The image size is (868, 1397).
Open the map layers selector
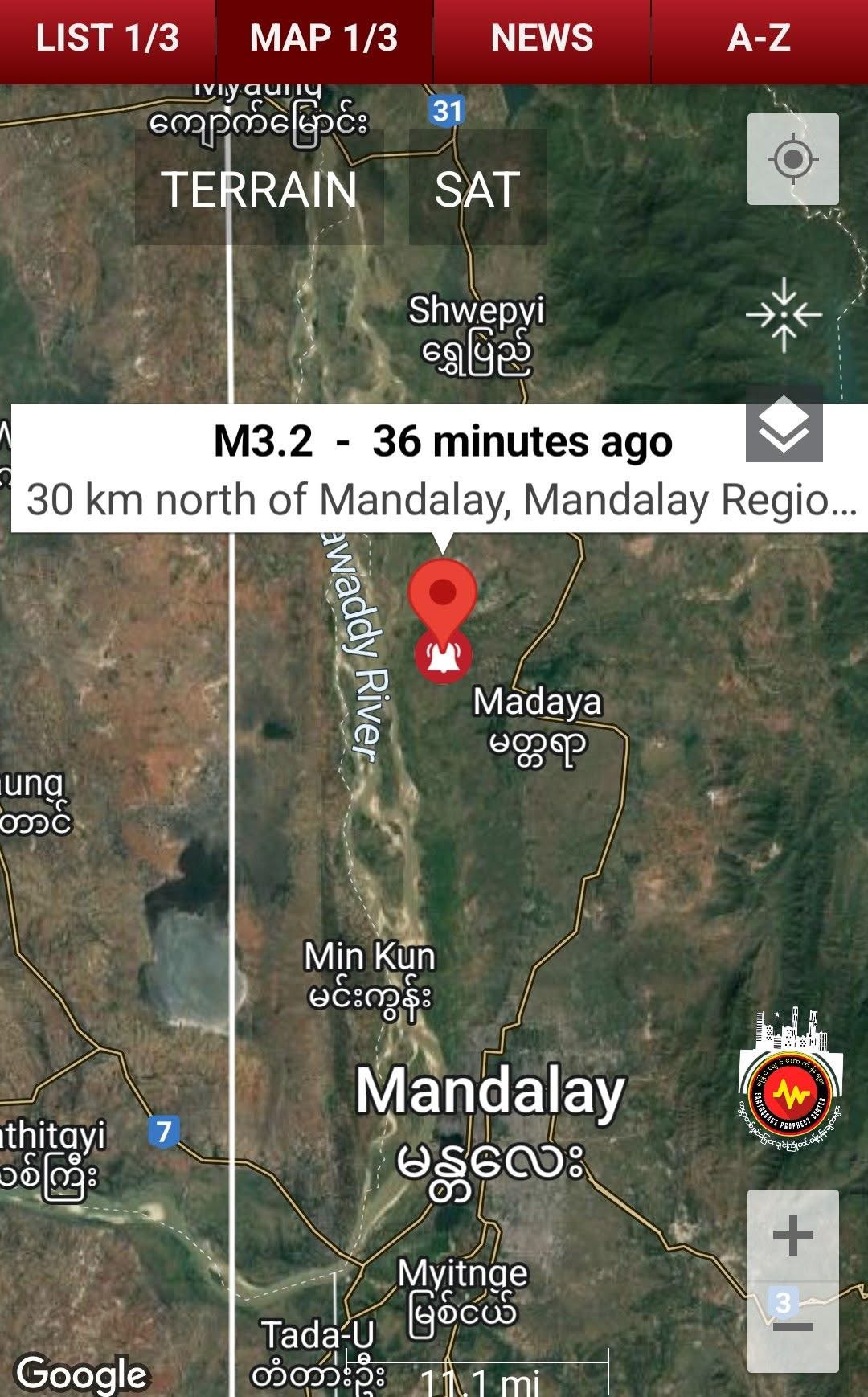784,424
